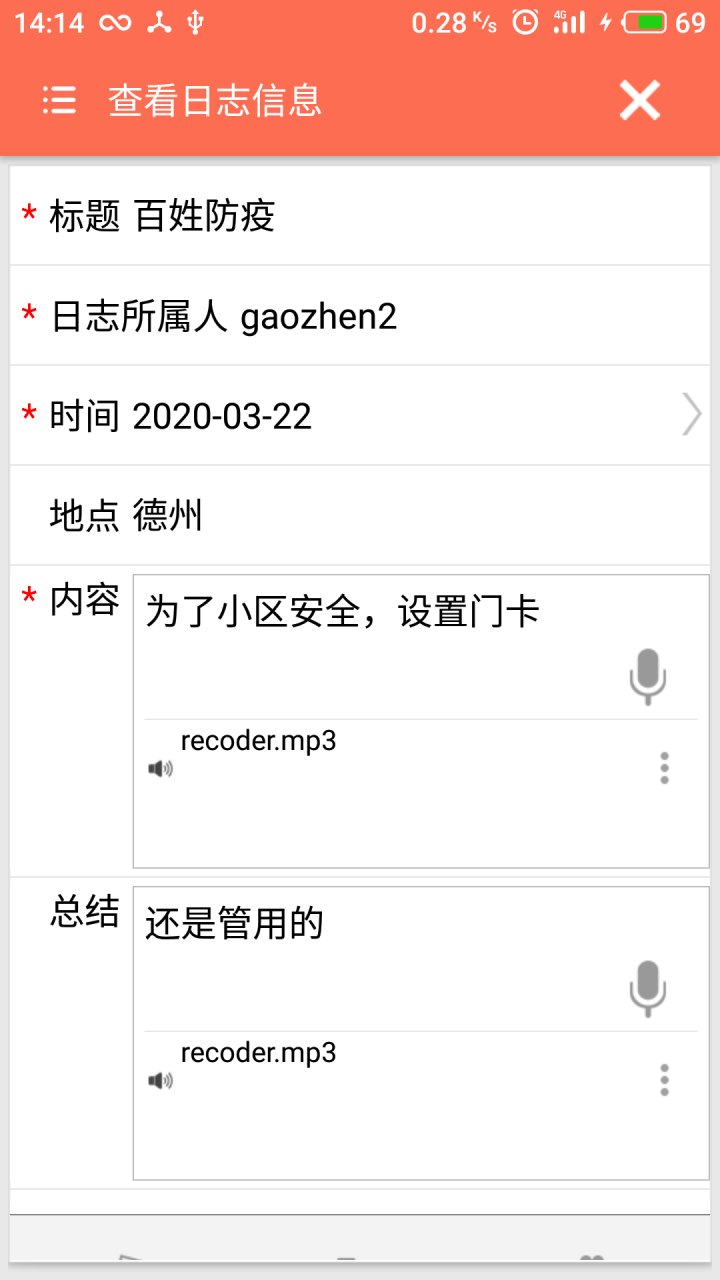Tap the recoder.mp3 filename in 总结
The height and width of the screenshot is (1280, 720).
click(x=258, y=1053)
